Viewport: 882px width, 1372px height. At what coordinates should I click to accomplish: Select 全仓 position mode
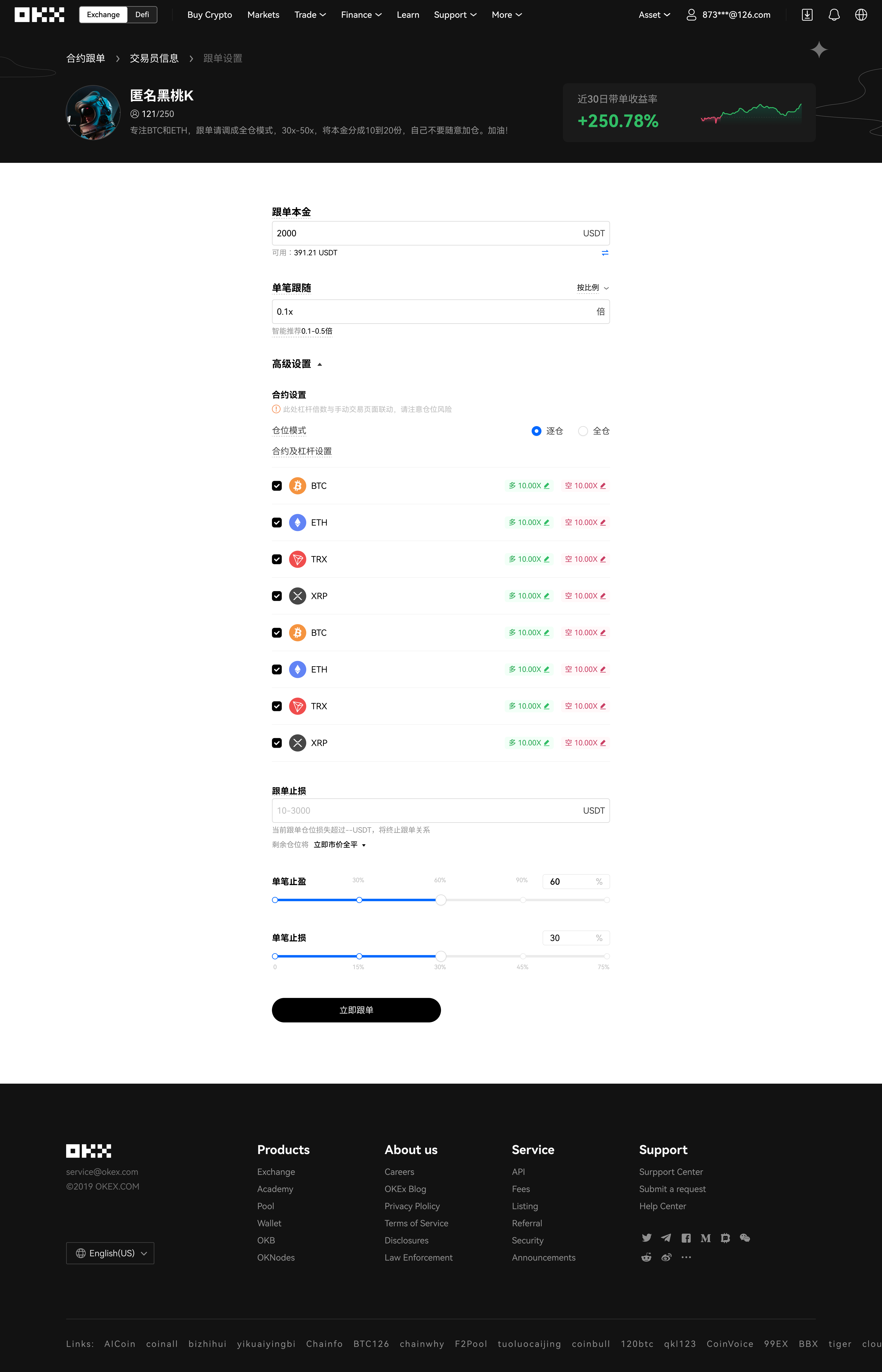click(x=583, y=431)
